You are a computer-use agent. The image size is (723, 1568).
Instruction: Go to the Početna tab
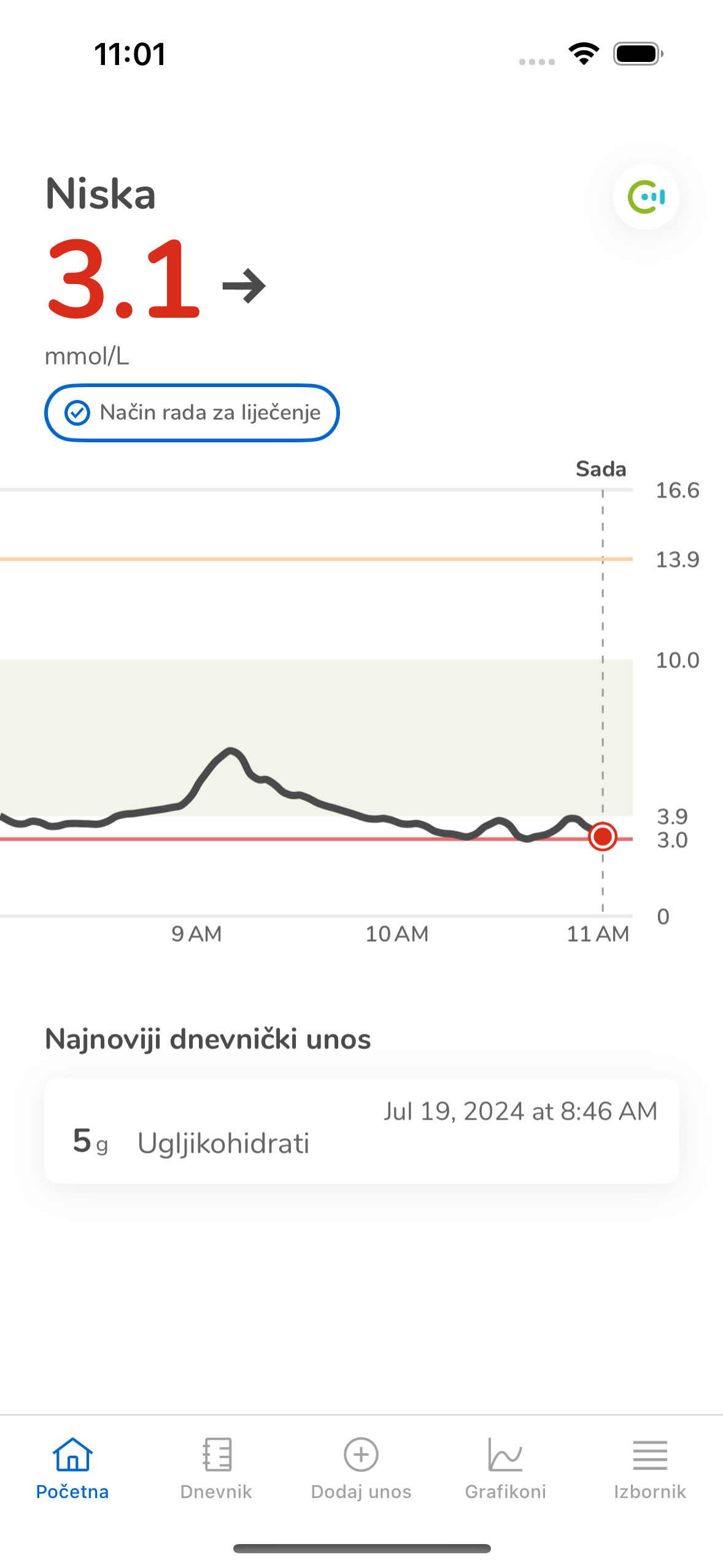pyautogui.click(x=72, y=1467)
